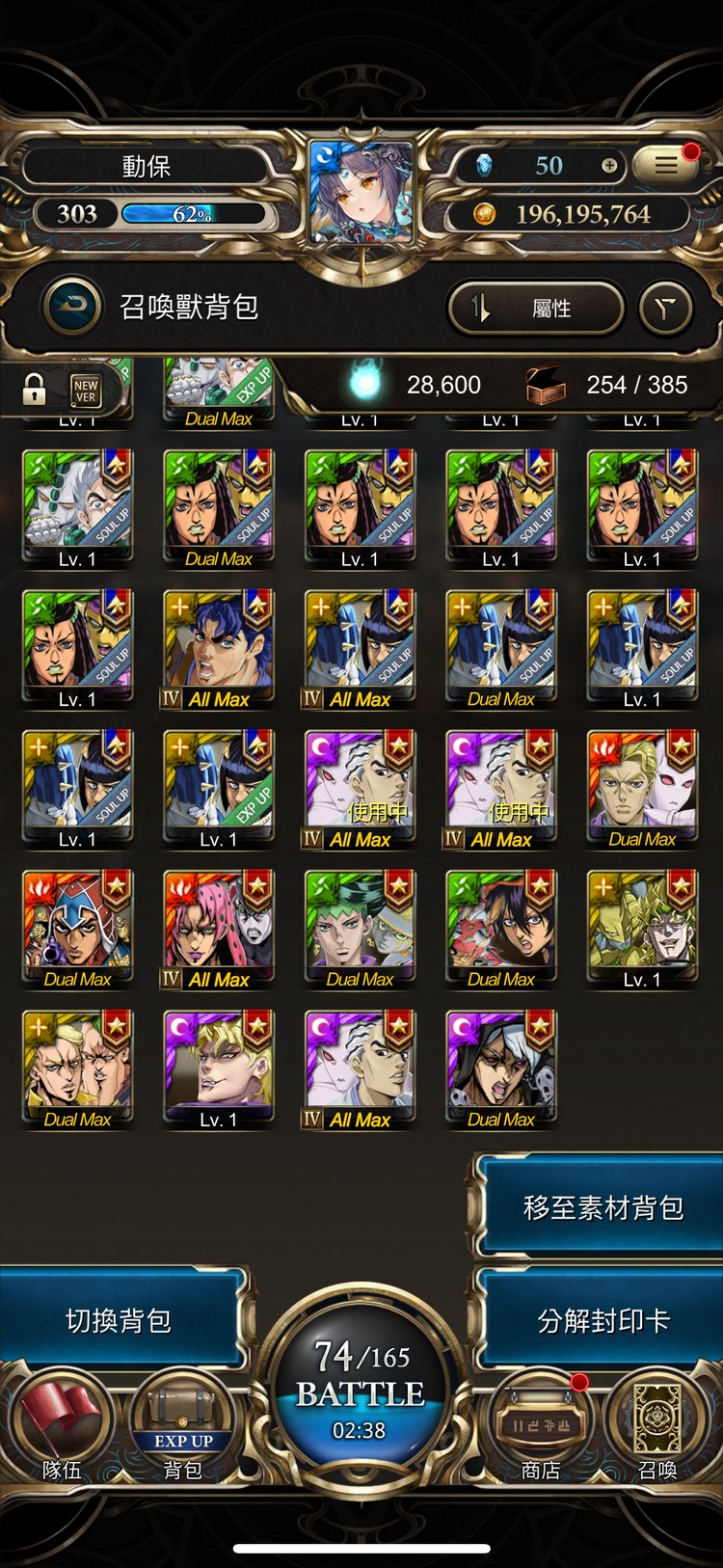
Task: Select the blue-haired All Max card
Action: 219,644
